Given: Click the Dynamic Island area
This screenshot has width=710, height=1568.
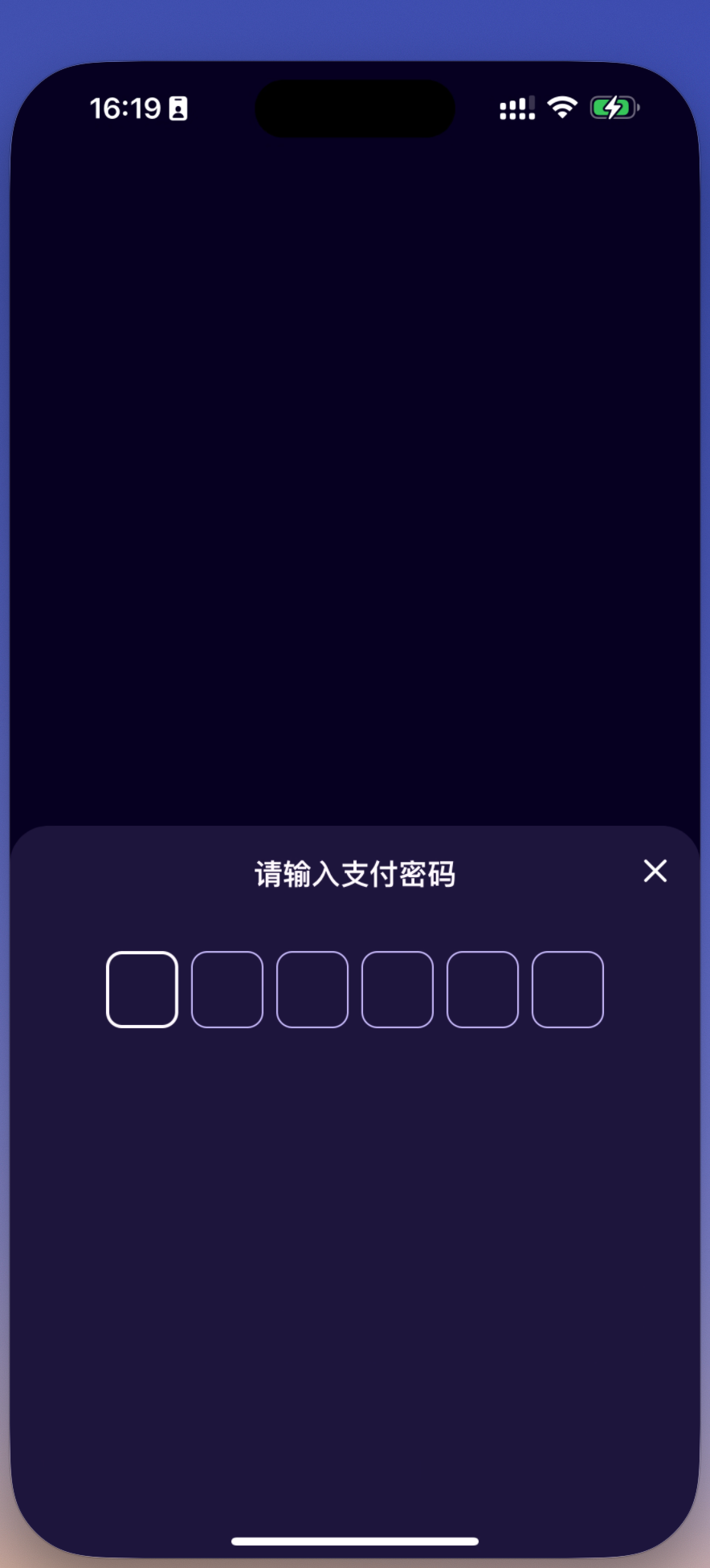Looking at the screenshot, I should tap(355, 108).
